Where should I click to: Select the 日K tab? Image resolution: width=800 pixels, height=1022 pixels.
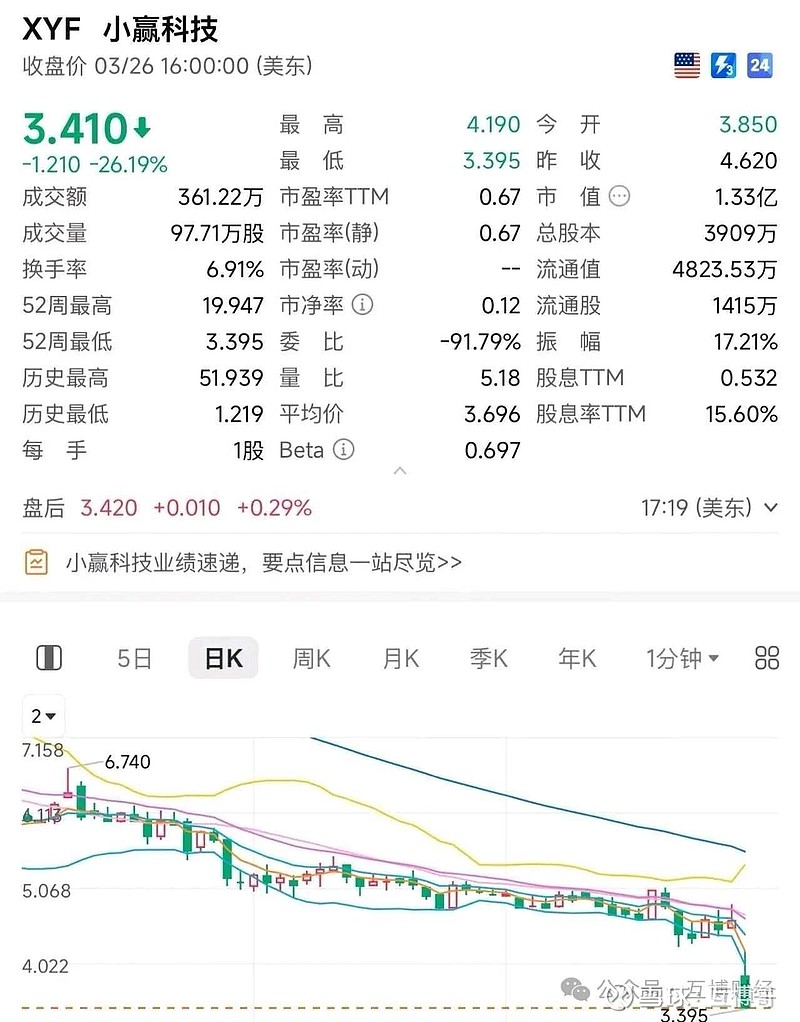223,658
